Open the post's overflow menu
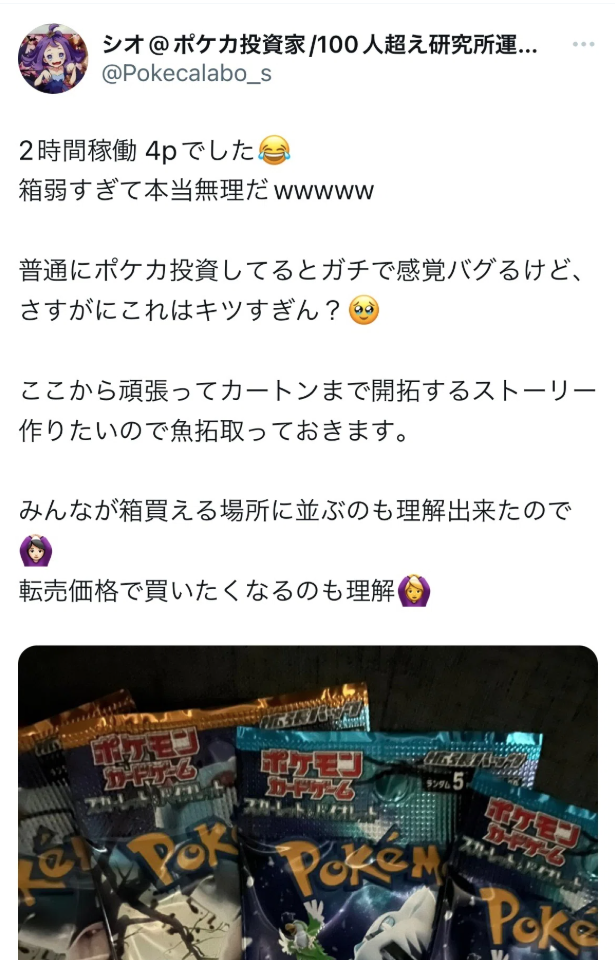 [582, 46]
